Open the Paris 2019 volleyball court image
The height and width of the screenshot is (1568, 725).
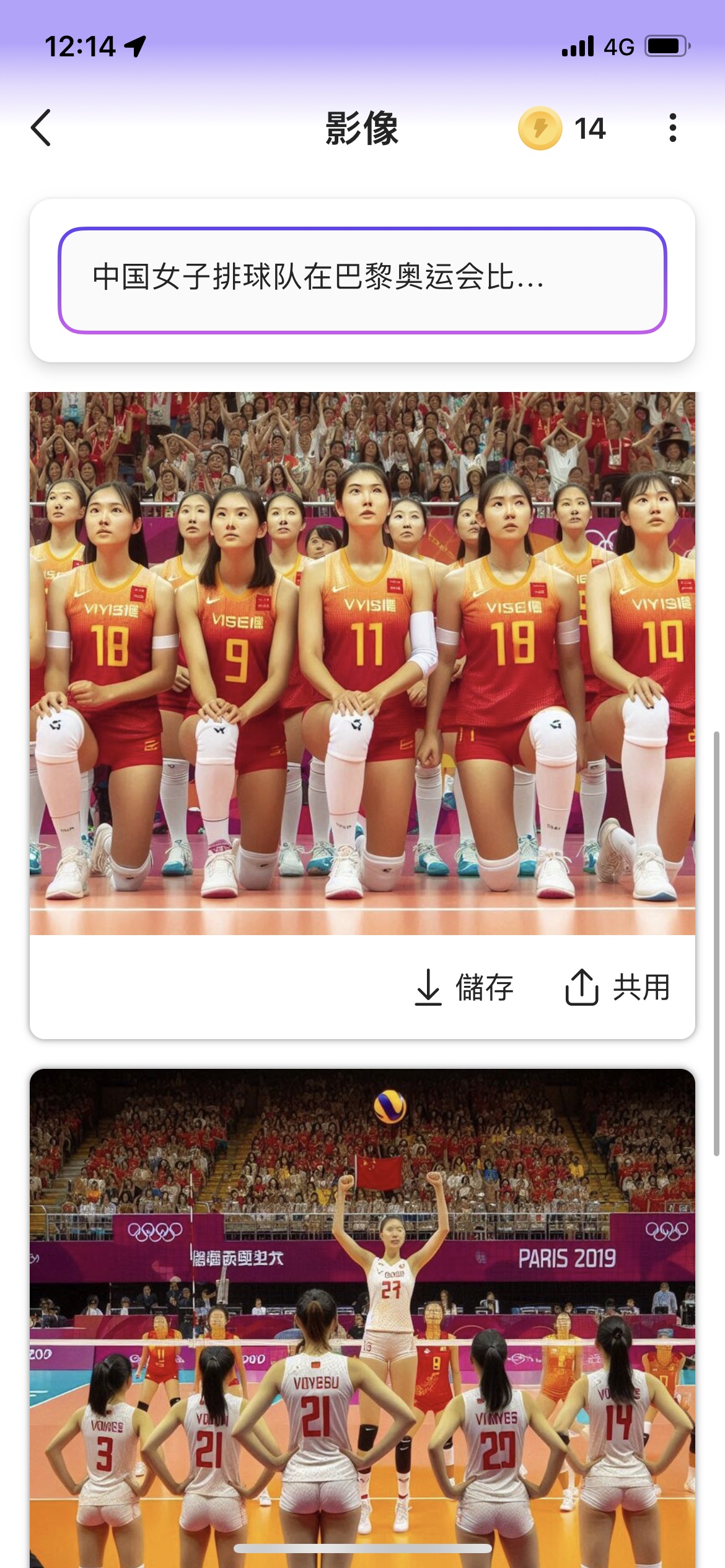362,1313
